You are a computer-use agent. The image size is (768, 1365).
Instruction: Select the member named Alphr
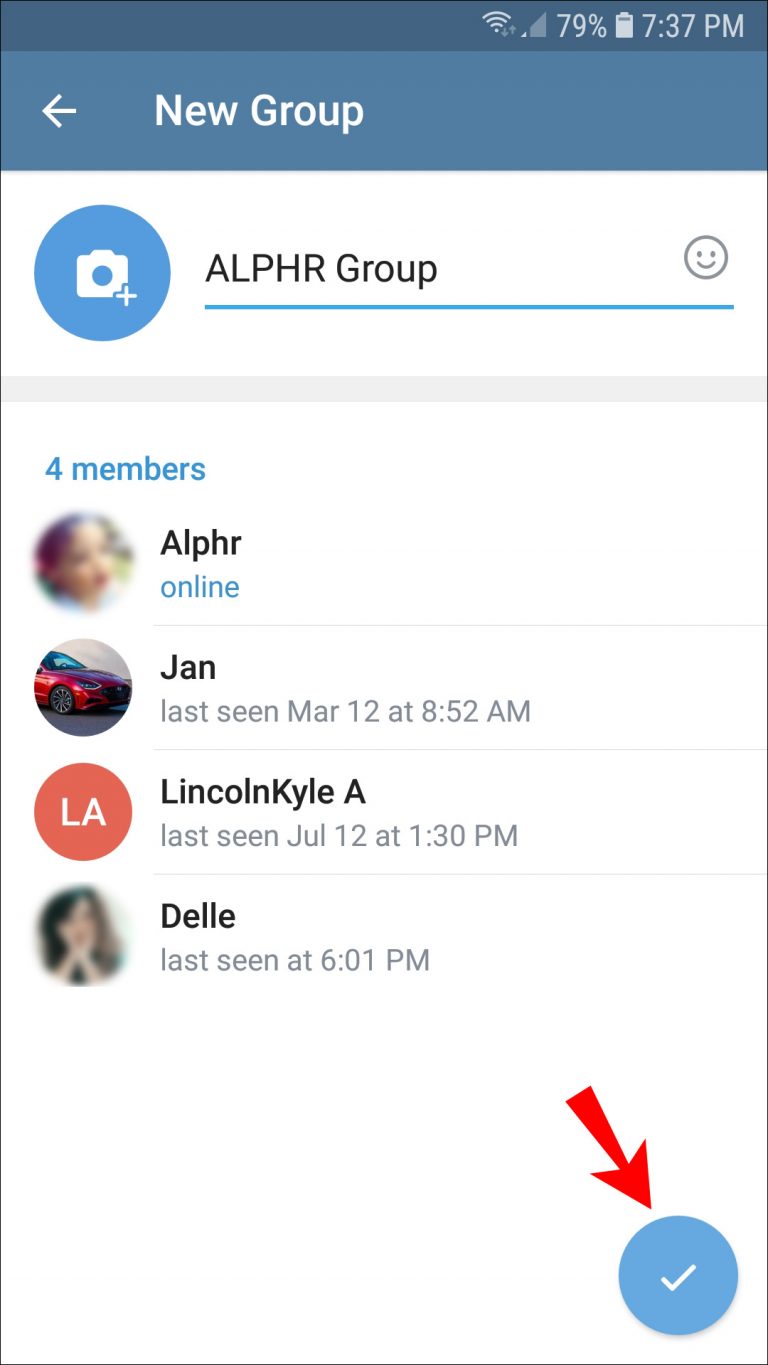[x=200, y=543]
